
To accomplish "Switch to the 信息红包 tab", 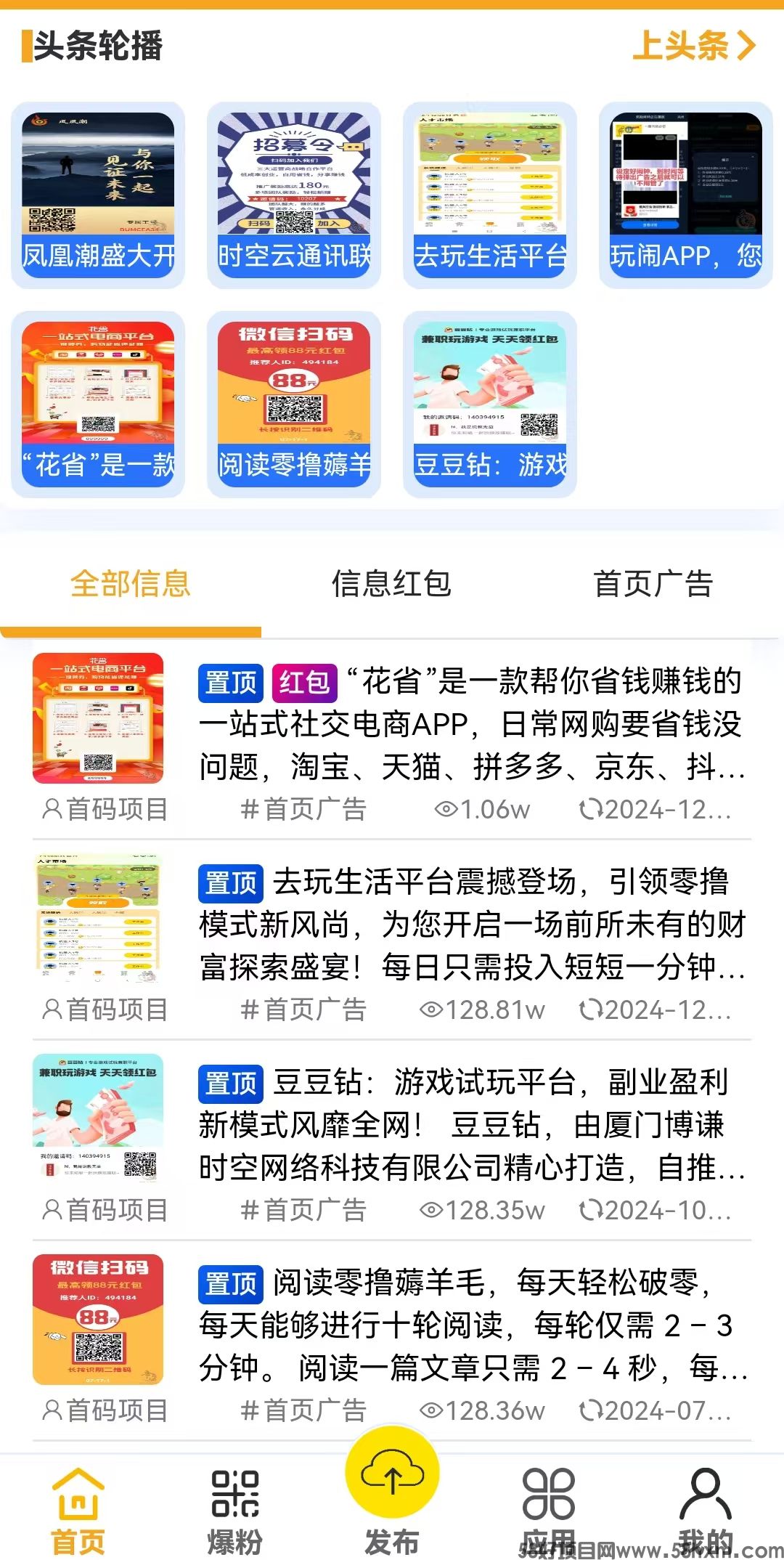I will pyautogui.click(x=392, y=584).
